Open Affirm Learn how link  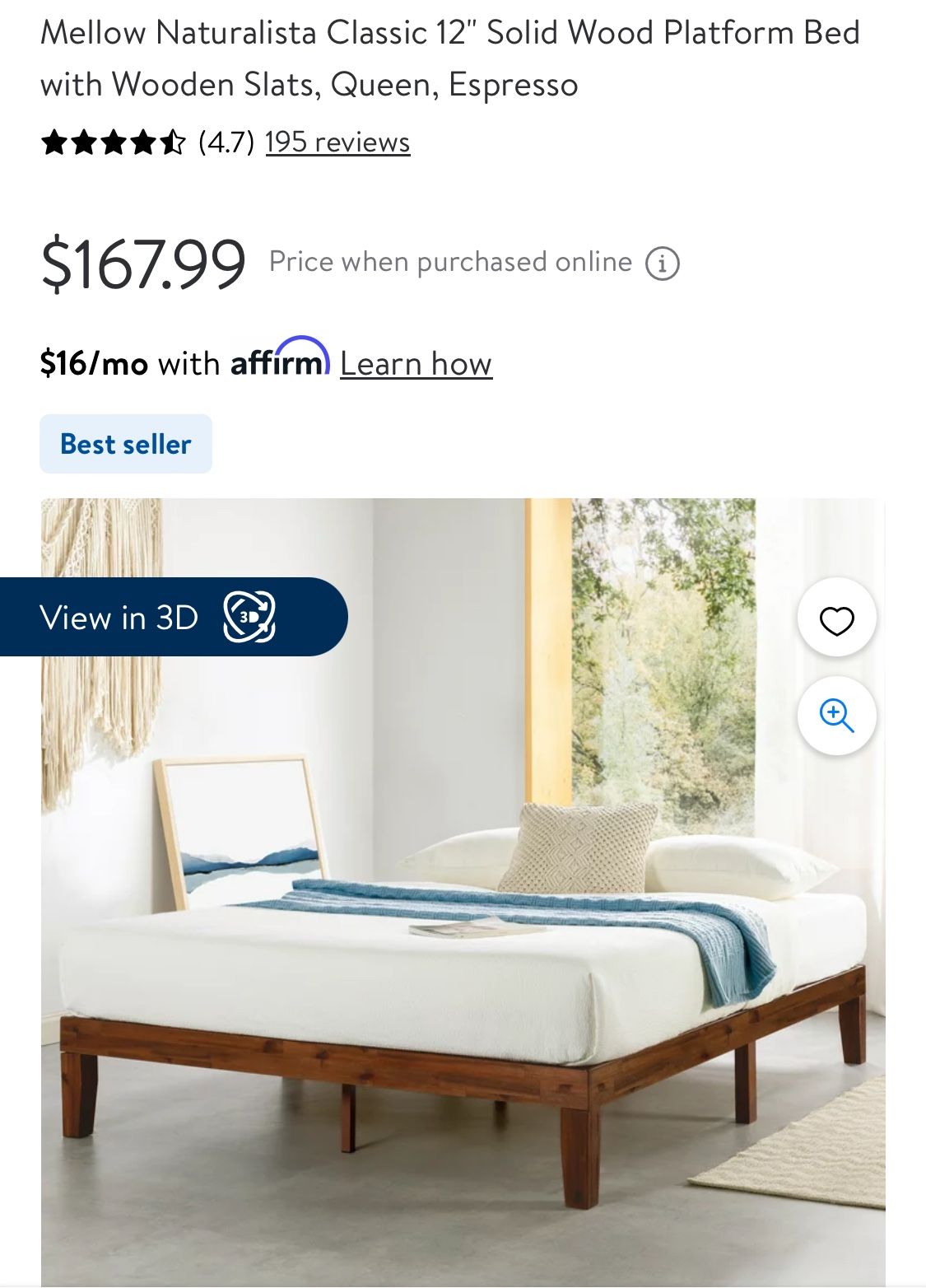416,363
